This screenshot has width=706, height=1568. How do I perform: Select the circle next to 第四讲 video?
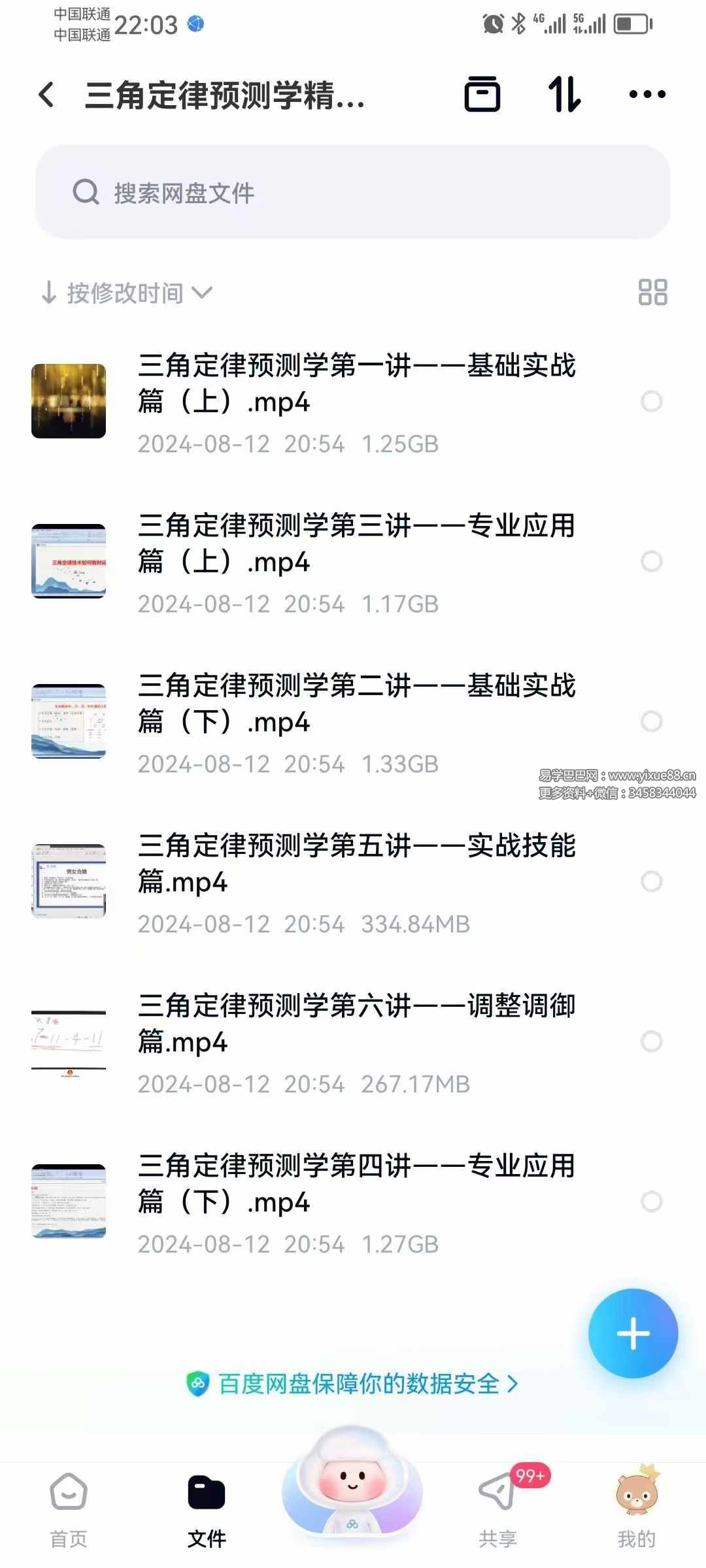[x=652, y=1202]
